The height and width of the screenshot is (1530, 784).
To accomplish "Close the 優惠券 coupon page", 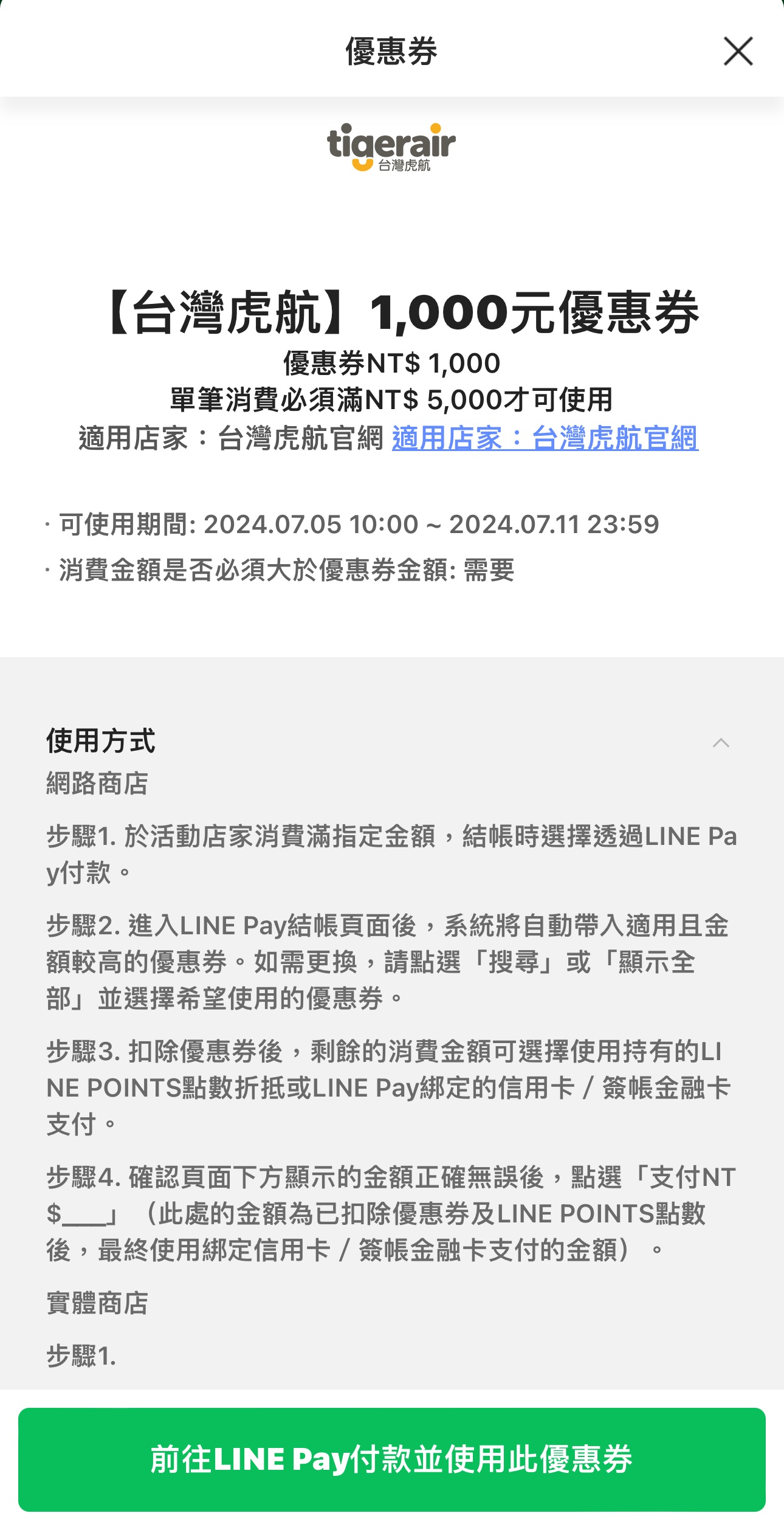I will [x=738, y=51].
